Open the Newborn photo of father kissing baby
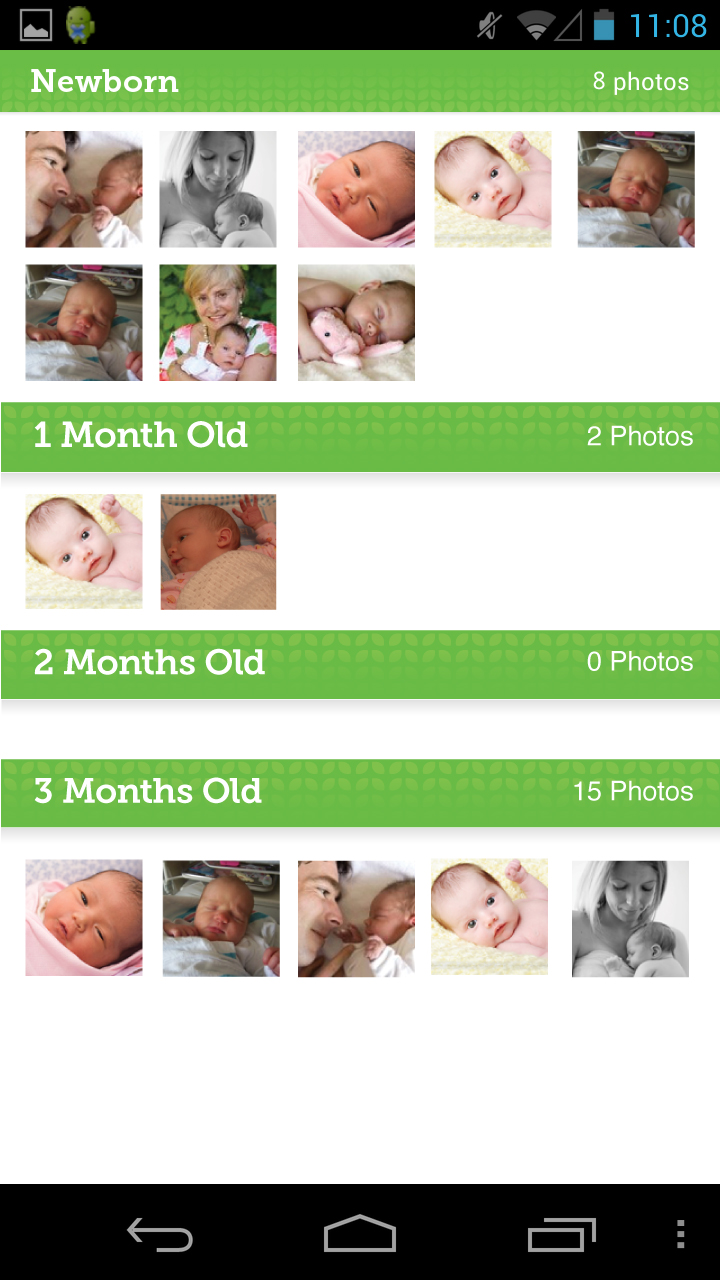720x1280 pixels. pos(84,189)
